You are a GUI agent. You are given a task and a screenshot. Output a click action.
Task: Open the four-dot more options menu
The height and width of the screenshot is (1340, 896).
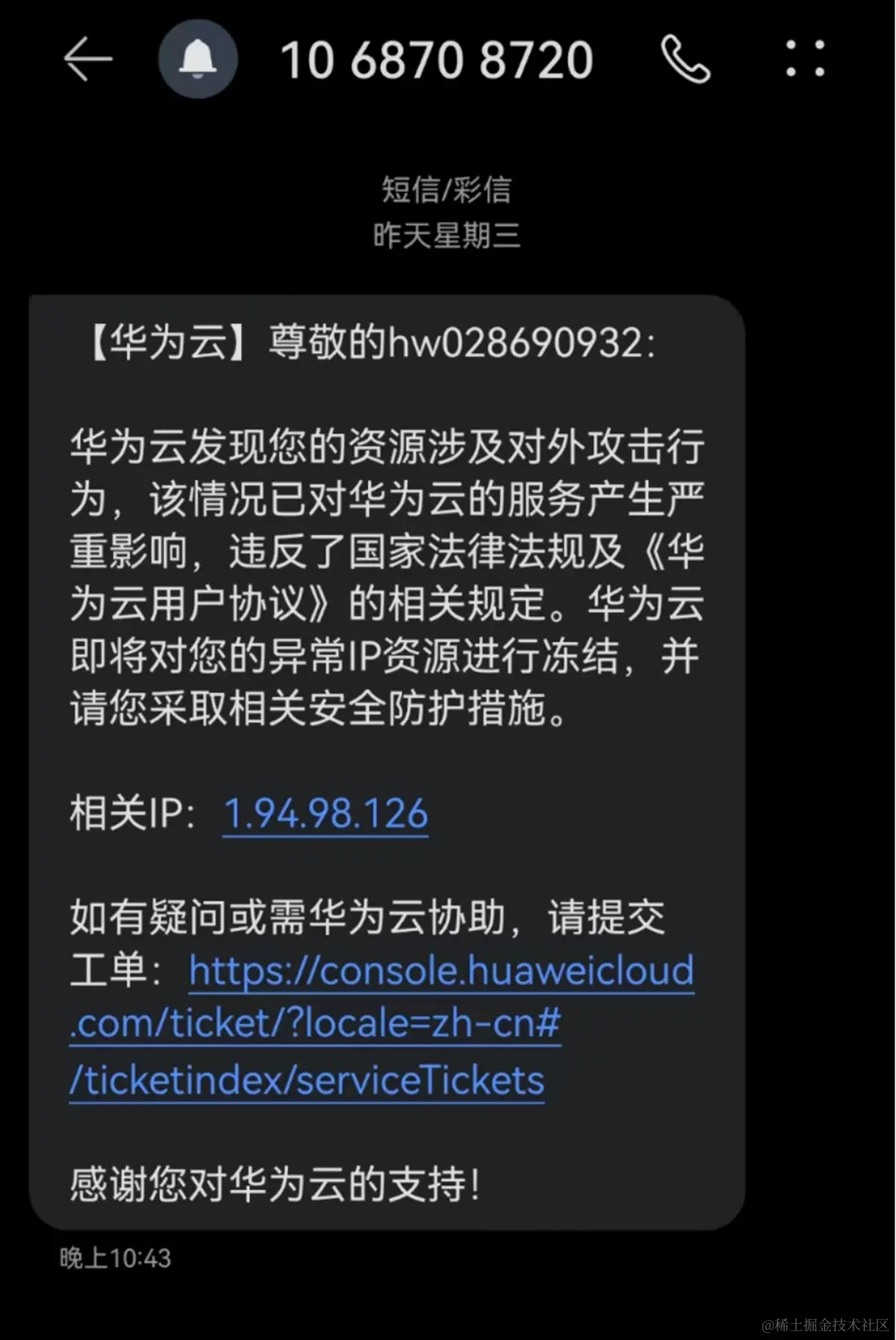(x=804, y=59)
